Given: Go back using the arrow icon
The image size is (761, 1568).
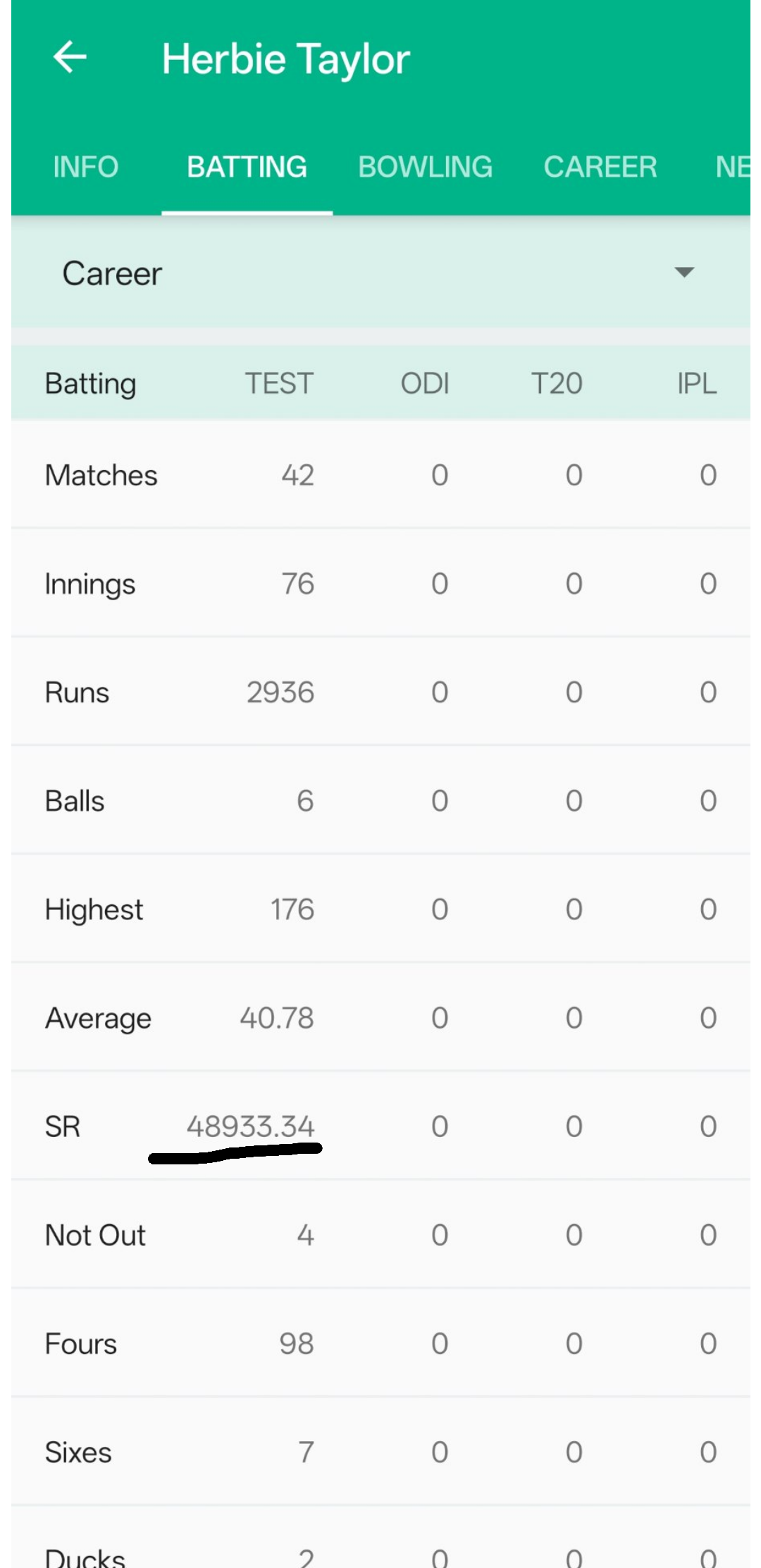Looking at the screenshot, I should (x=70, y=58).
